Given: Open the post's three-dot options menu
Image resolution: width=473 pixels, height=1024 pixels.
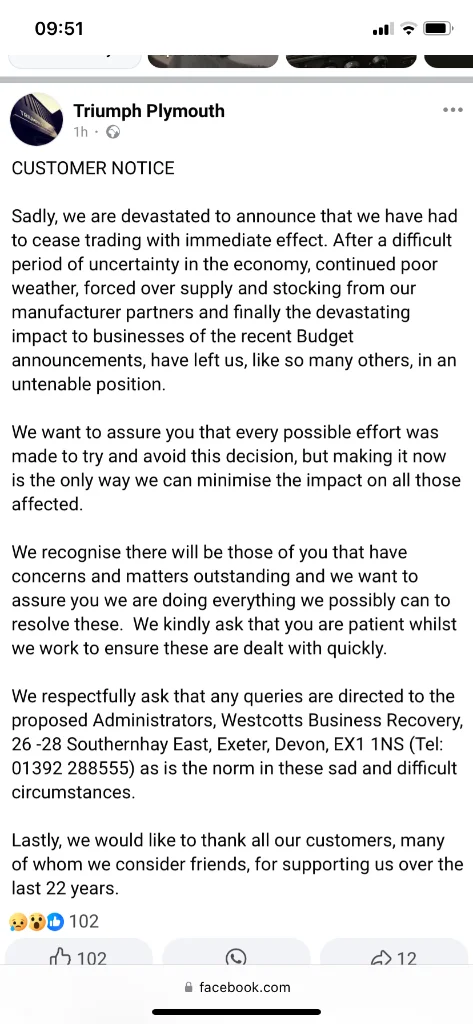Looking at the screenshot, I should coord(452,110).
